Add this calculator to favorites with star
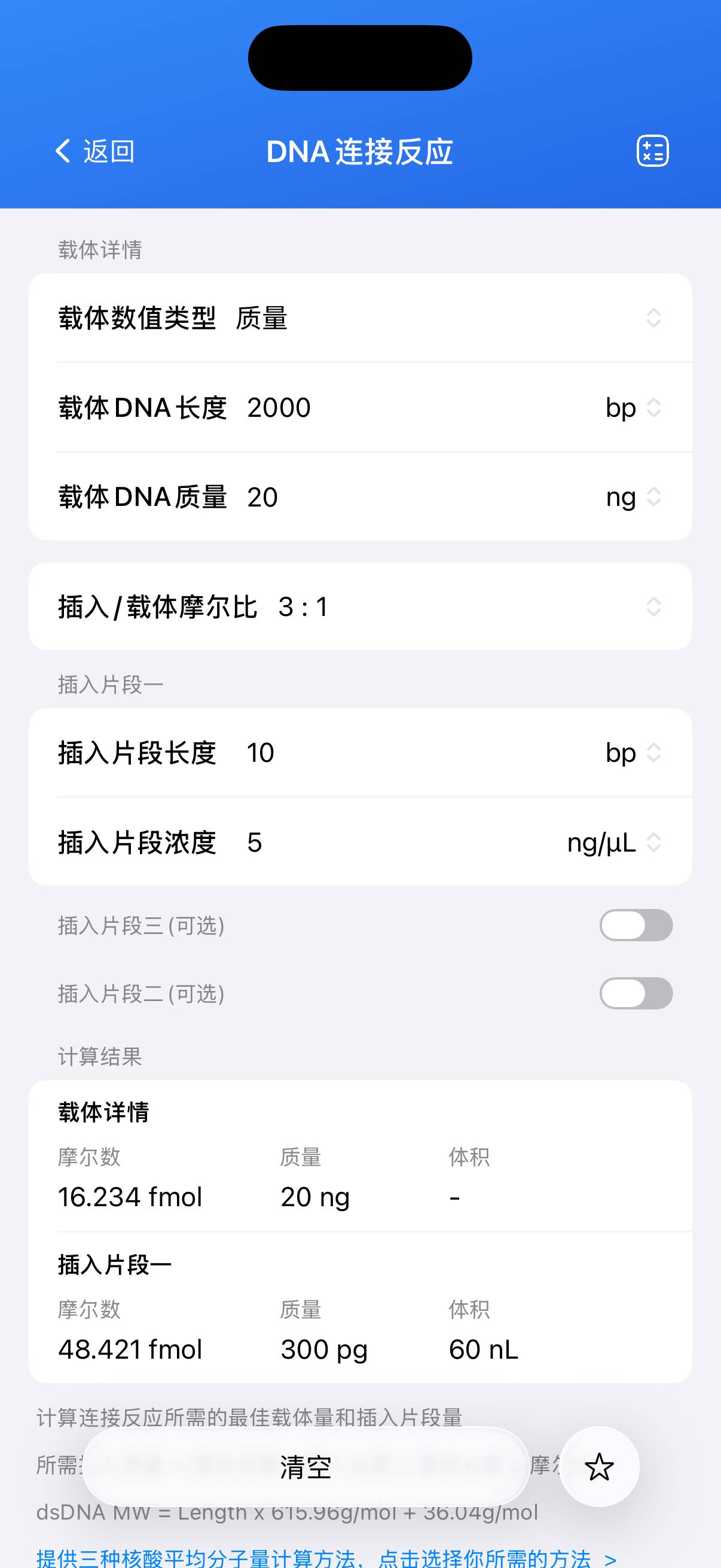Screen dimensions: 721x1568 coord(599,1467)
